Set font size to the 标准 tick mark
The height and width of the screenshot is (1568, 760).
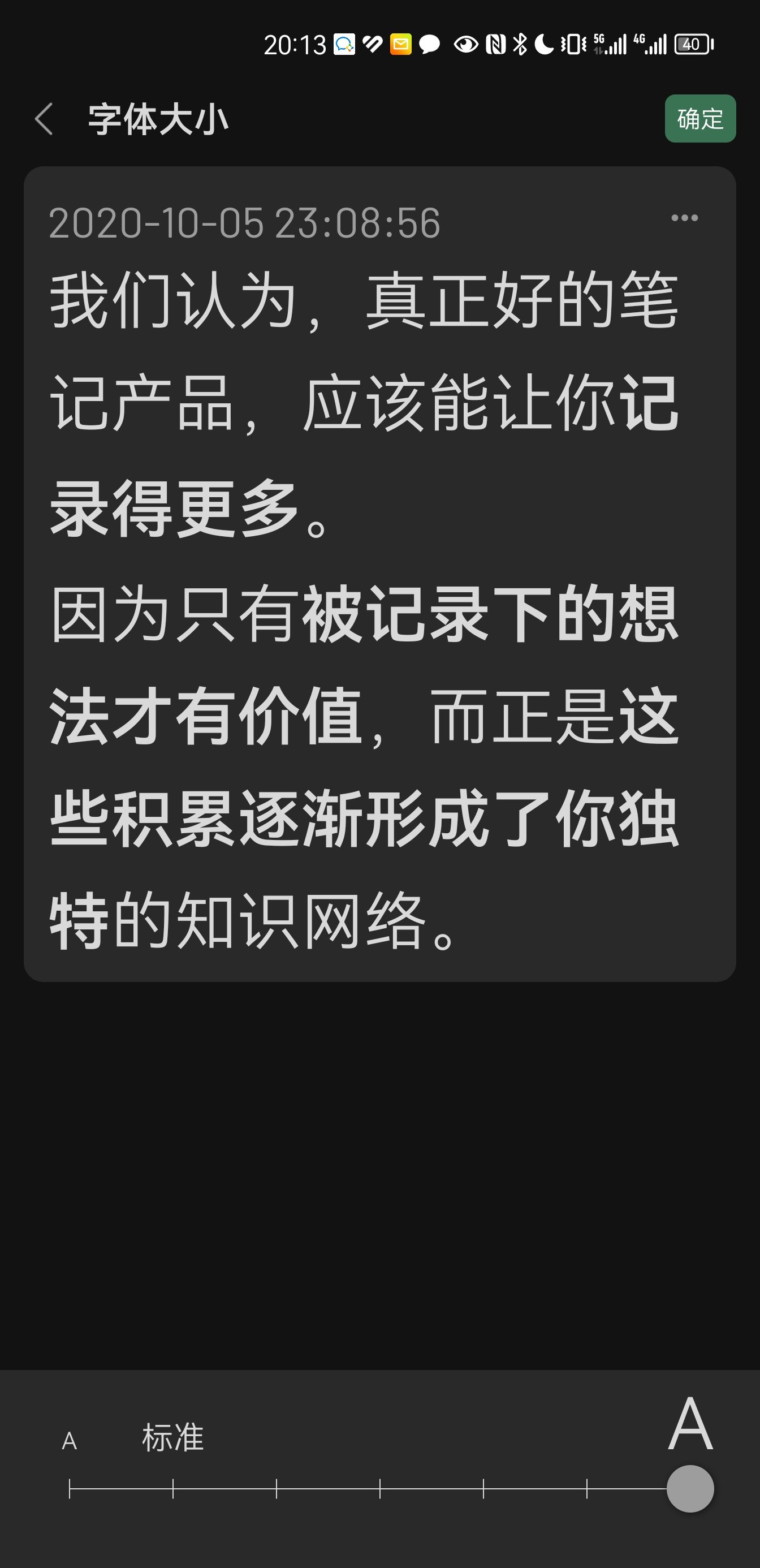tap(173, 1488)
